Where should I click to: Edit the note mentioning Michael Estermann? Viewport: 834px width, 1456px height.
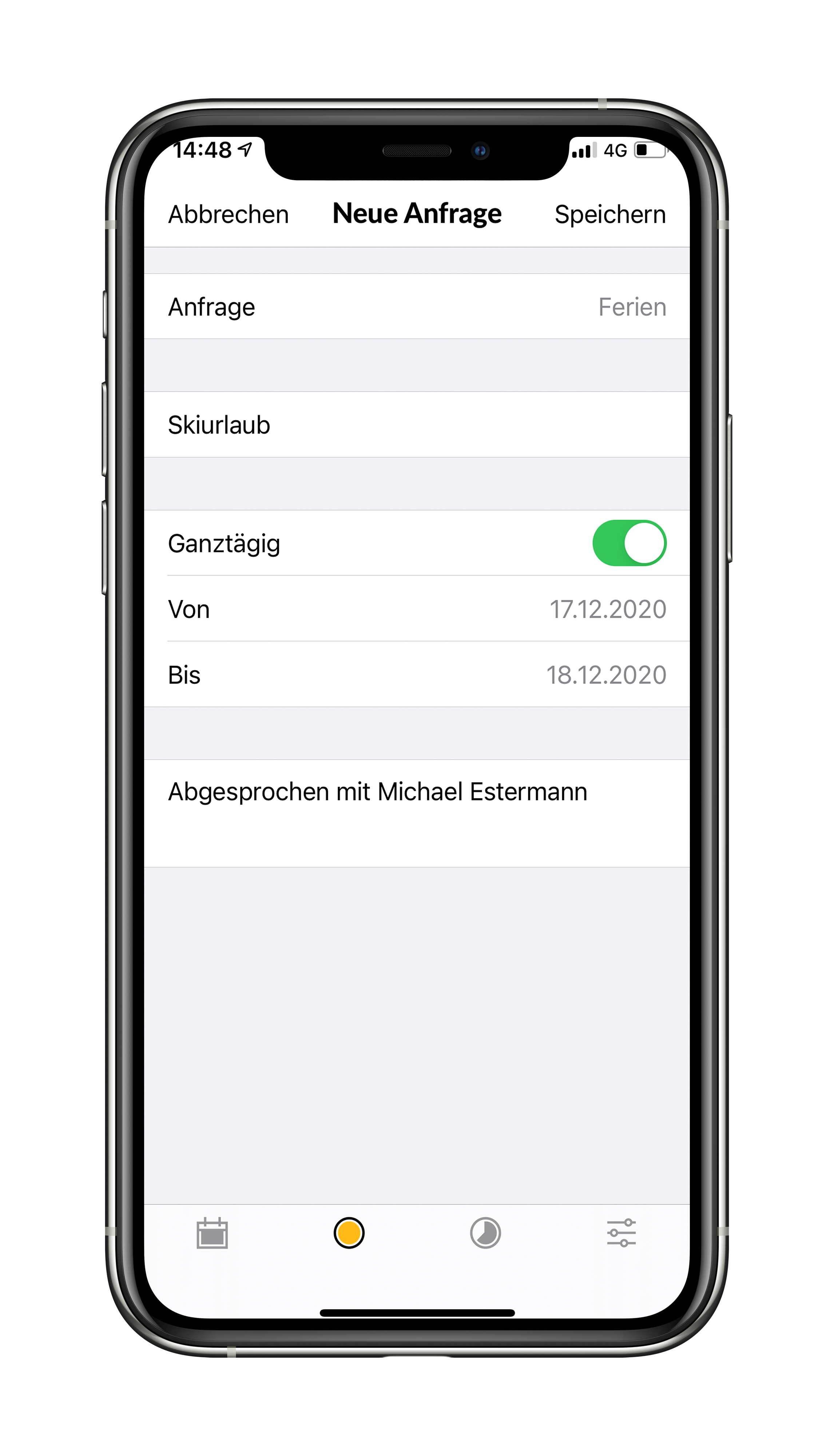(416, 812)
